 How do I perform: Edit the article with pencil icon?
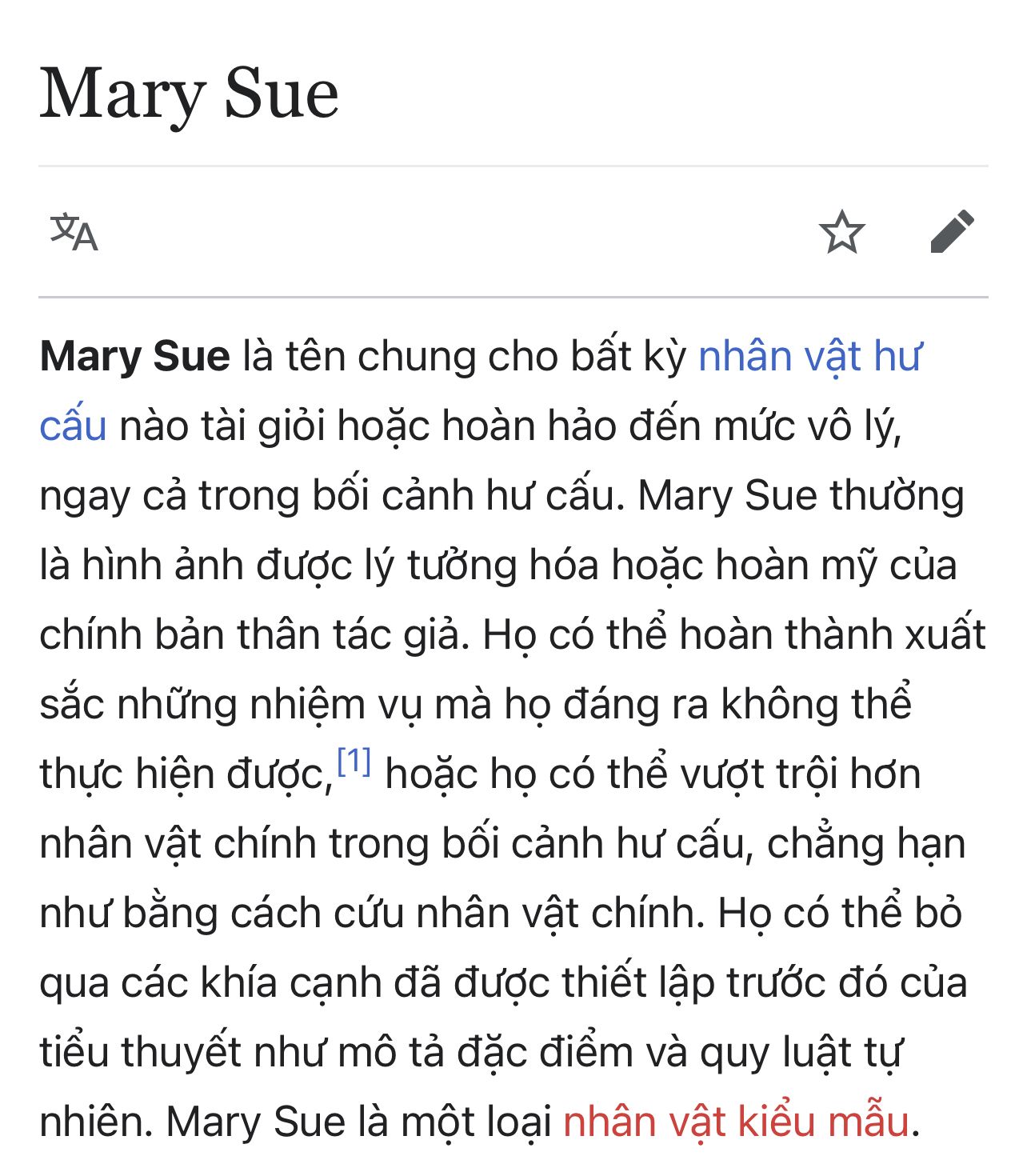pyautogui.click(x=953, y=232)
